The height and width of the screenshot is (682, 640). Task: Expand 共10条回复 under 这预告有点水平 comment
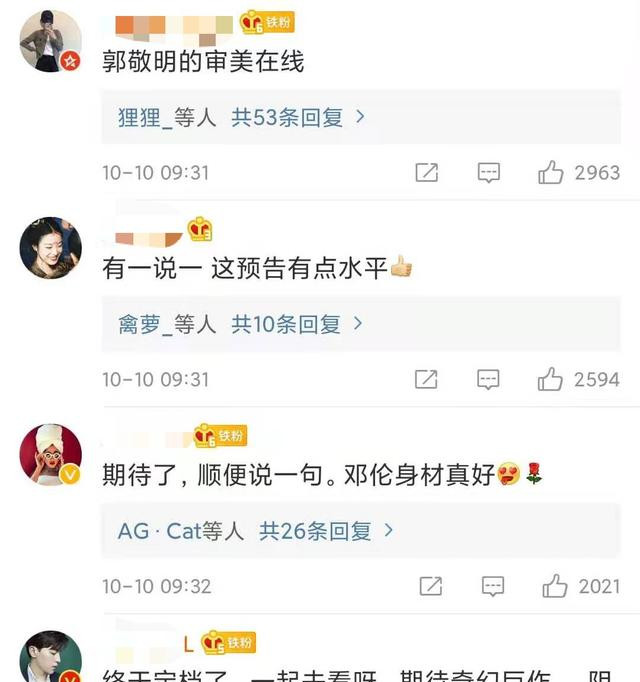coord(297,325)
